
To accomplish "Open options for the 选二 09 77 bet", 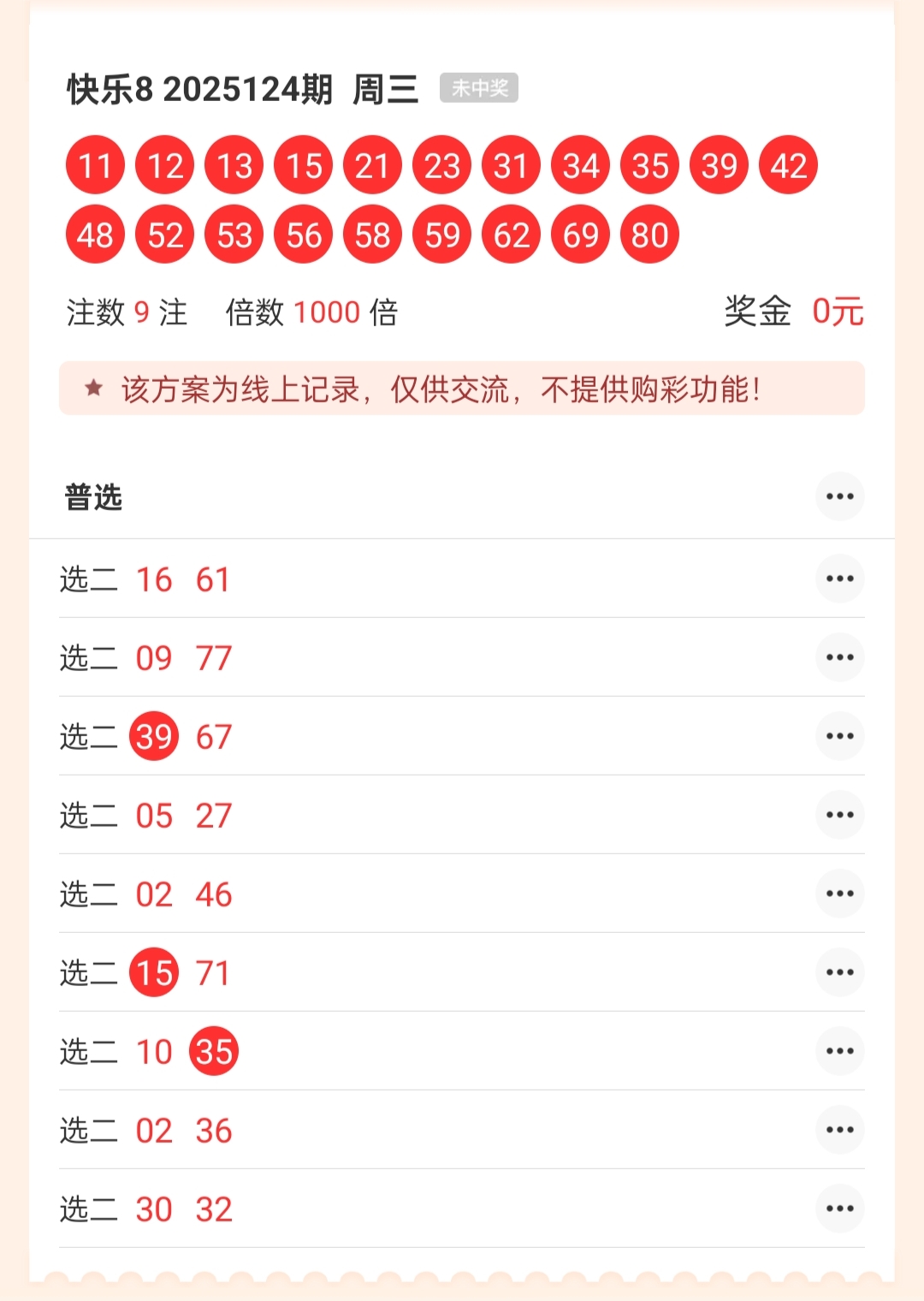I will (839, 657).
